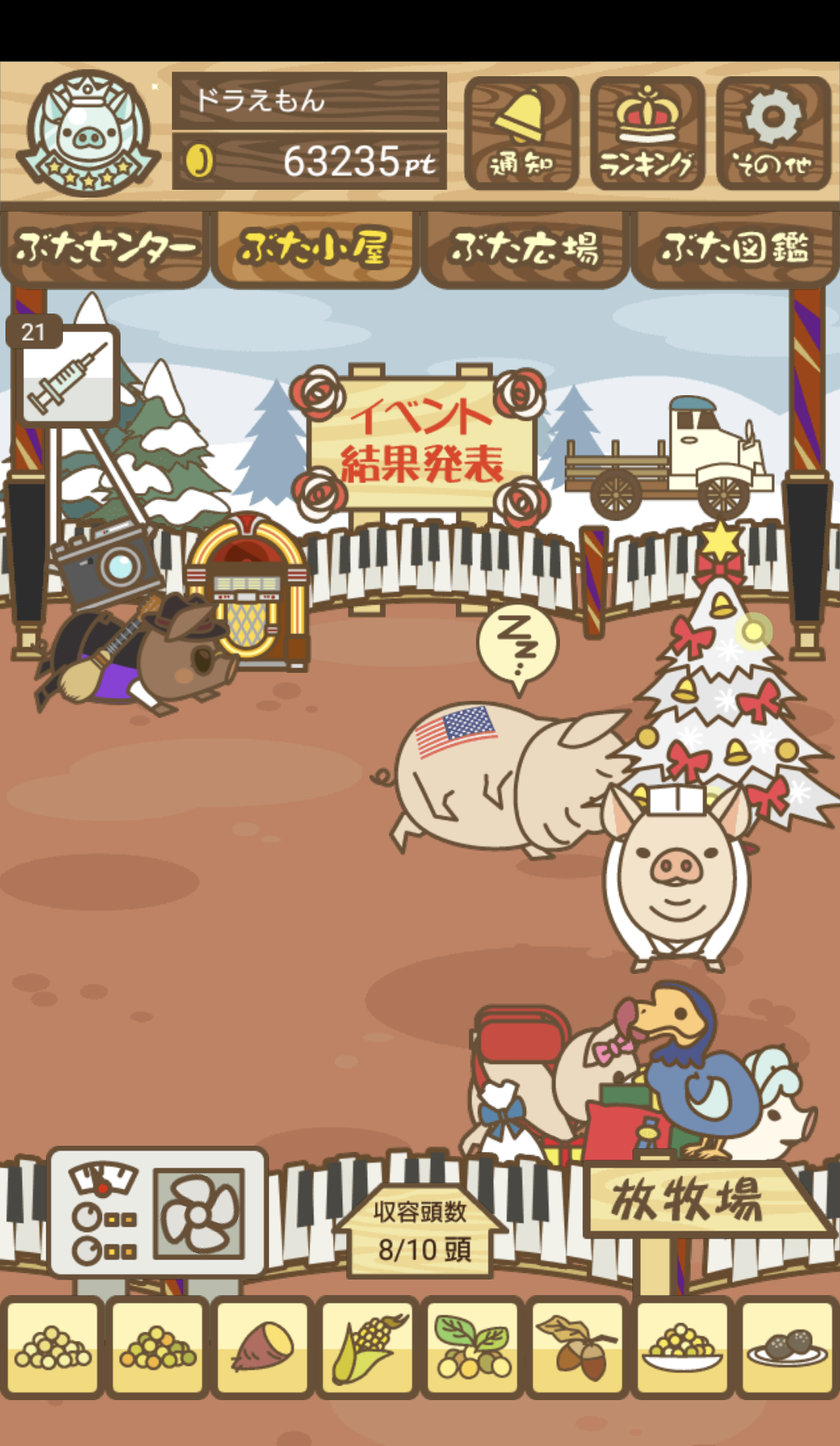Image resolution: width=840 pixels, height=1446 pixels.
Task: Switch to the ぶた図鑑 tab
Action: [x=735, y=249]
